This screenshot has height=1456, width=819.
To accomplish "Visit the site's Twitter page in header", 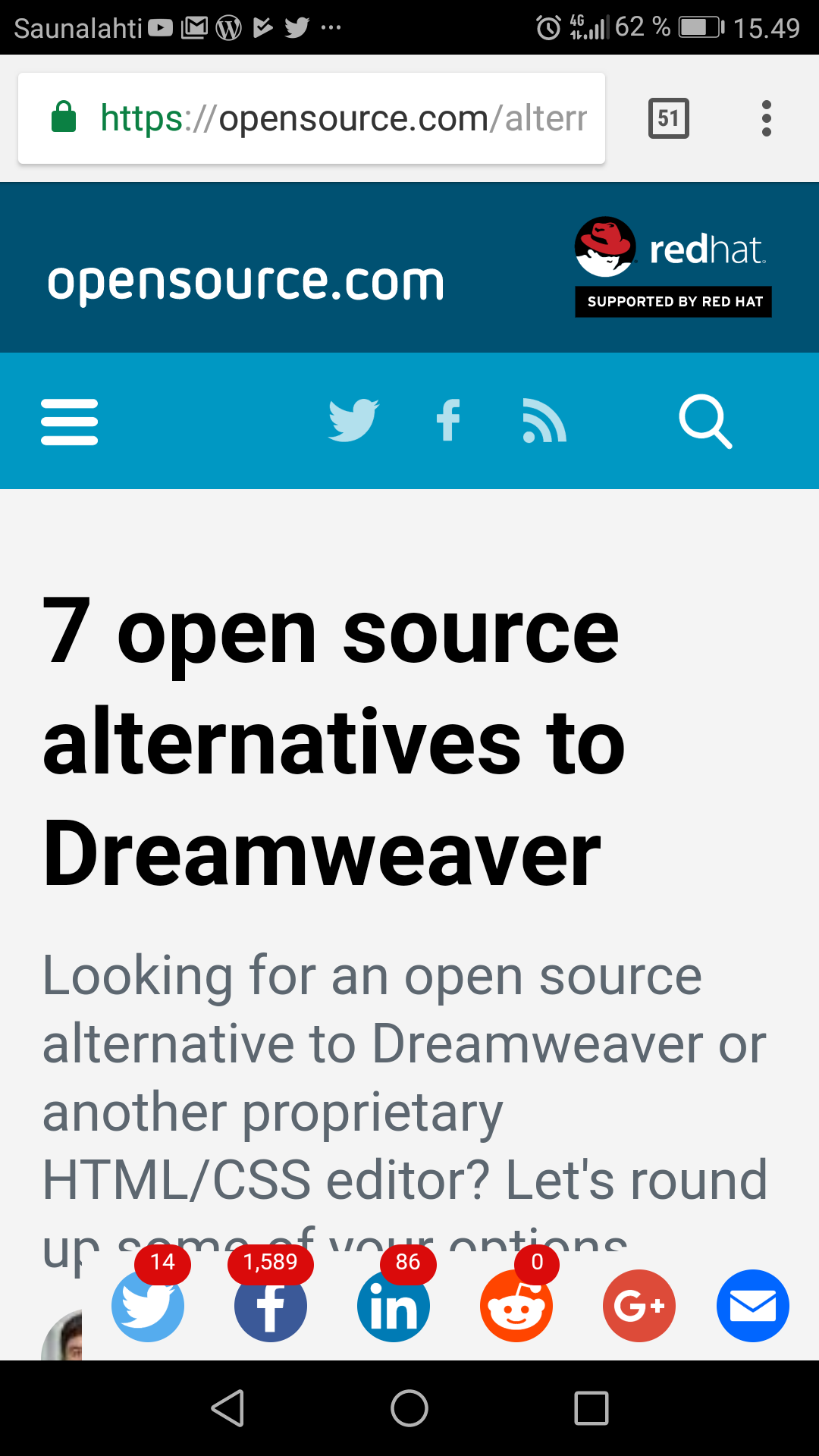I will [353, 420].
